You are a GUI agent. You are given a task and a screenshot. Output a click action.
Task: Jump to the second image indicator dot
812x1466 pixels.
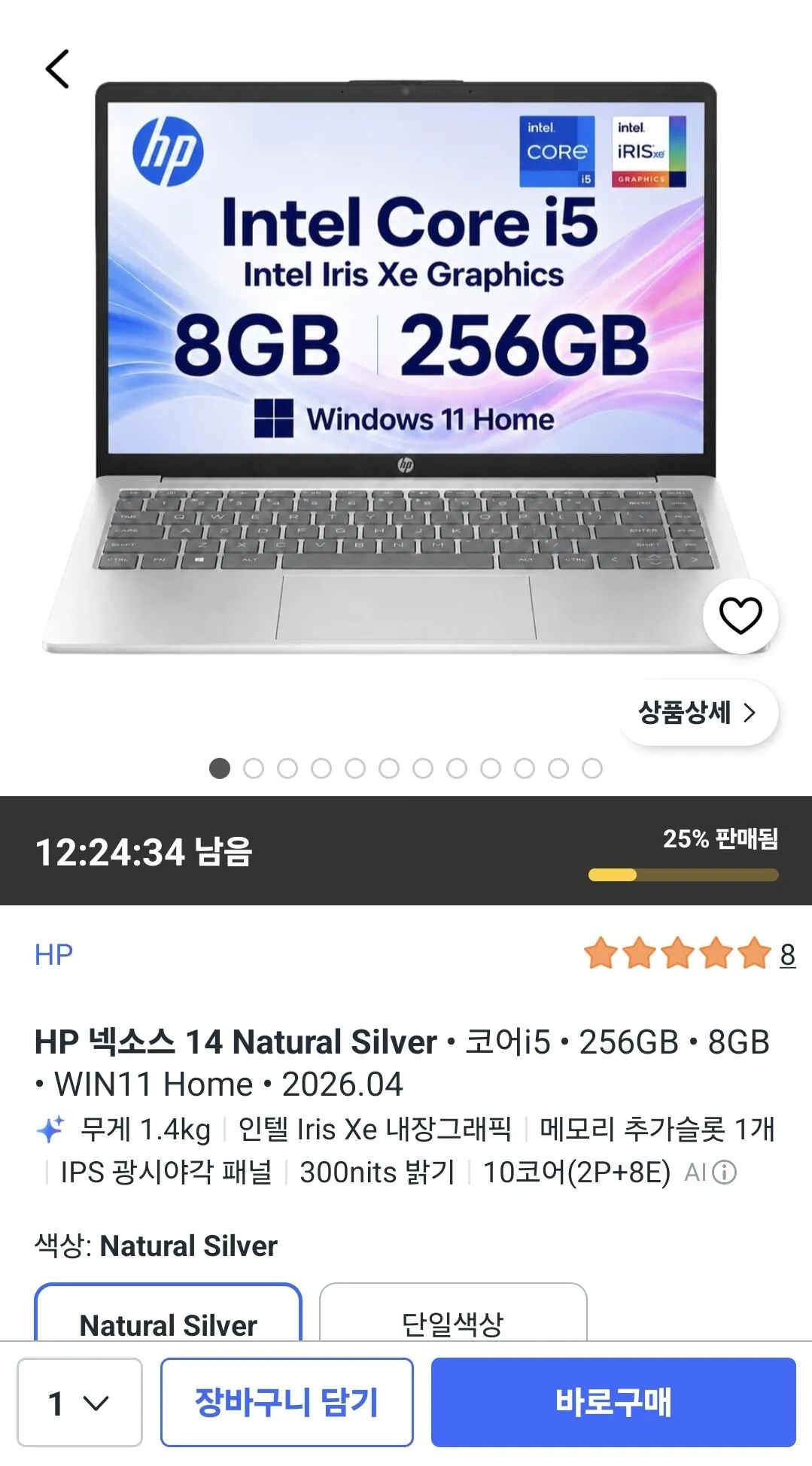point(254,768)
